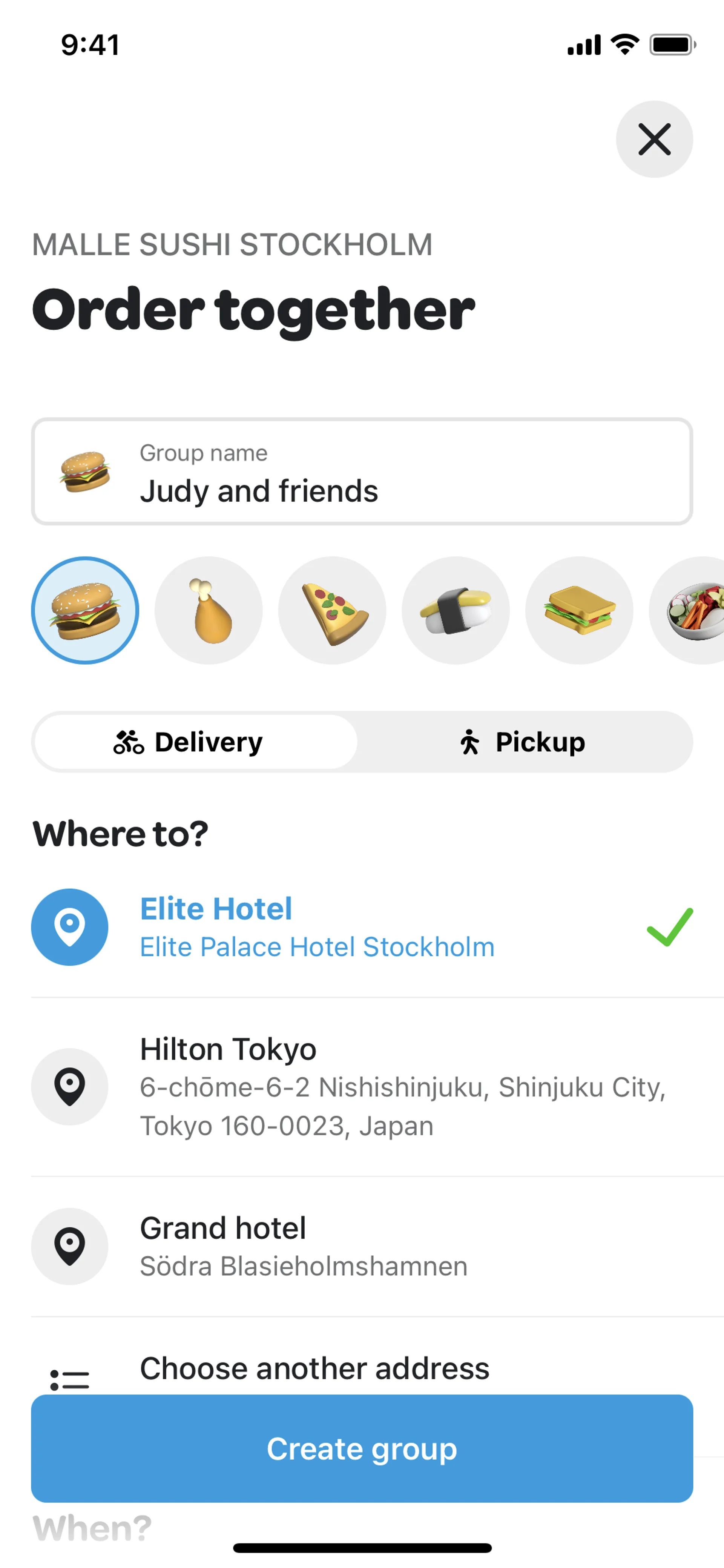724x1568 pixels.
Task: Pick the pizza slice group icon
Action: click(x=332, y=610)
